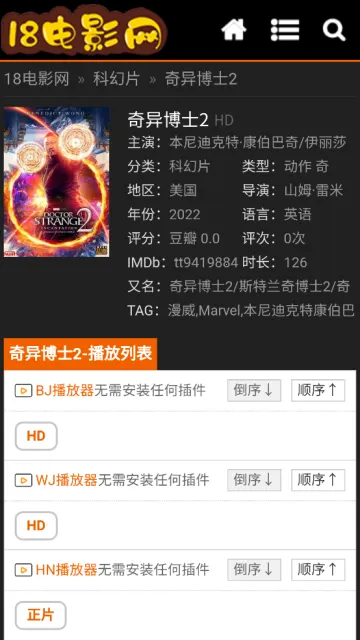Image resolution: width=360 pixels, height=640 pixels.
Task: Play HD episode under BJ播放器
Action: click(x=36, y=436)
